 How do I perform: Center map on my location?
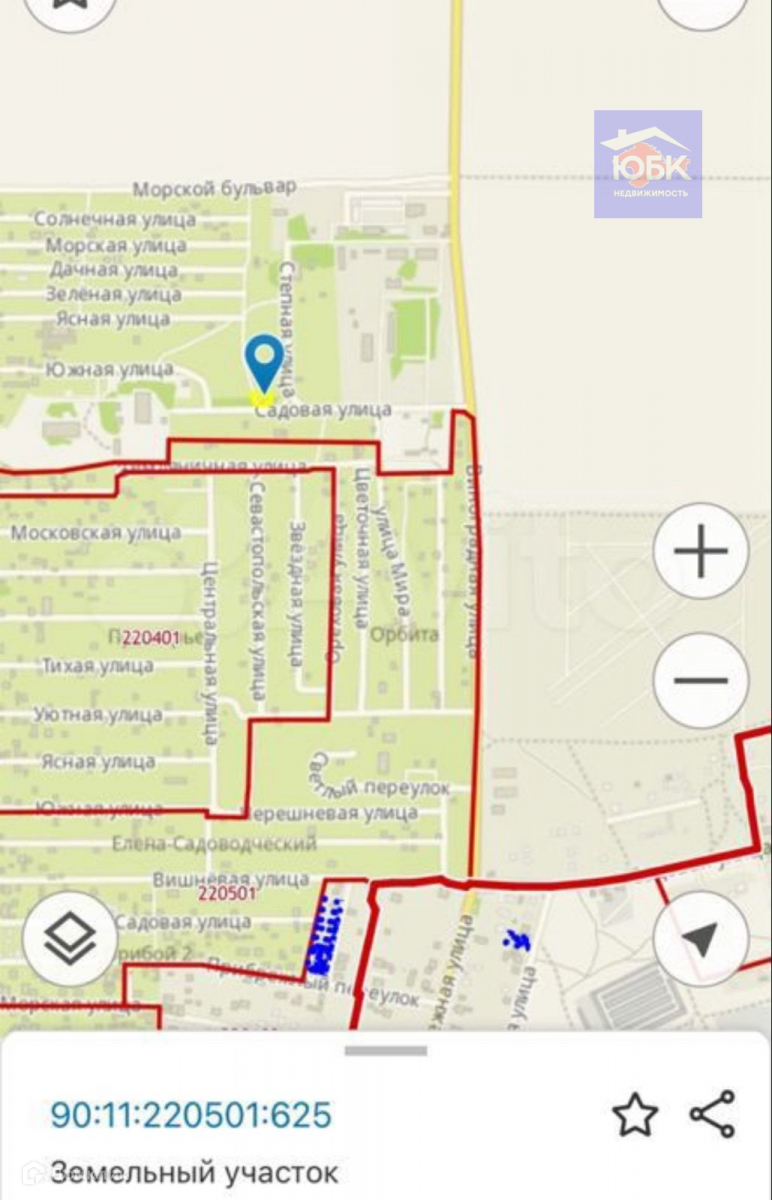coord(701,938)
